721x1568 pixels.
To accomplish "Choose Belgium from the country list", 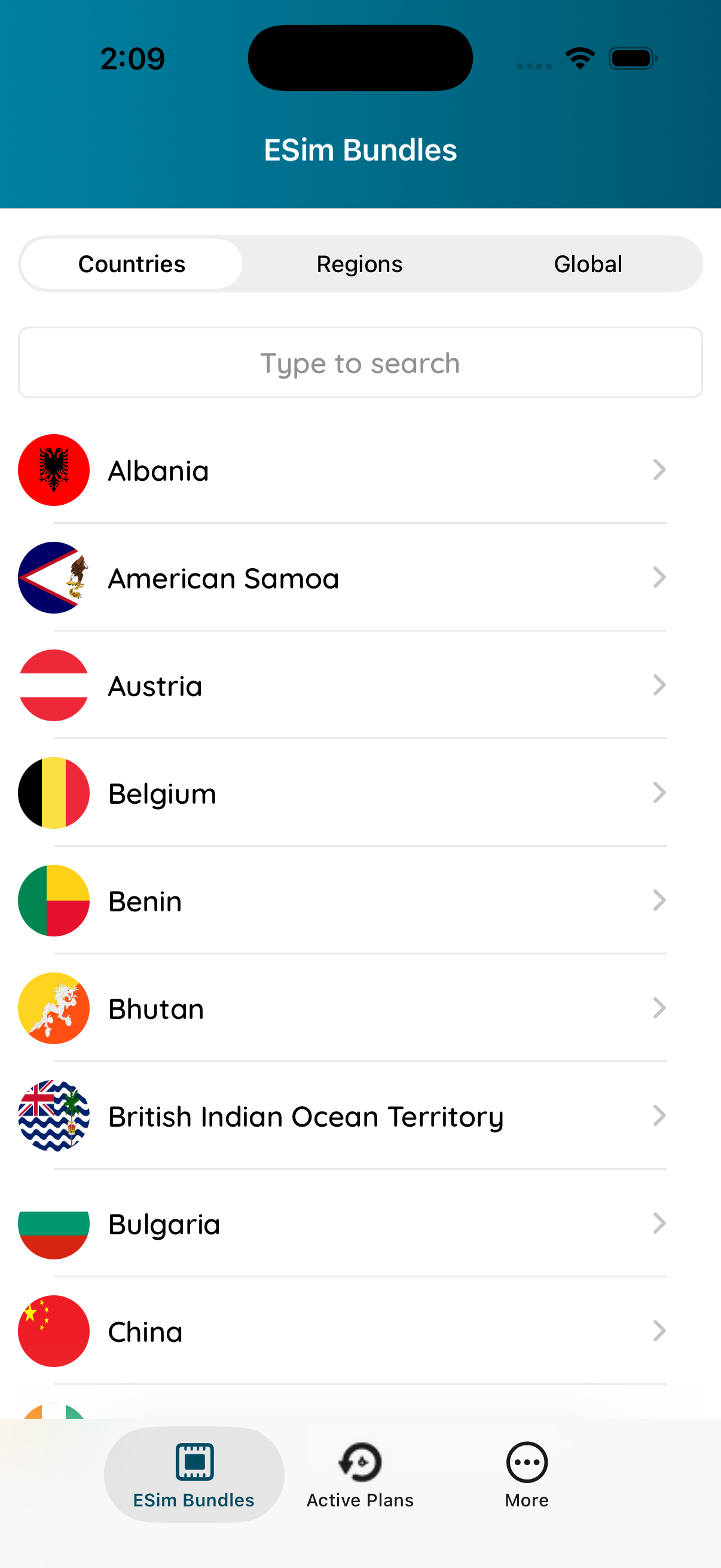I will click(360, 794).
